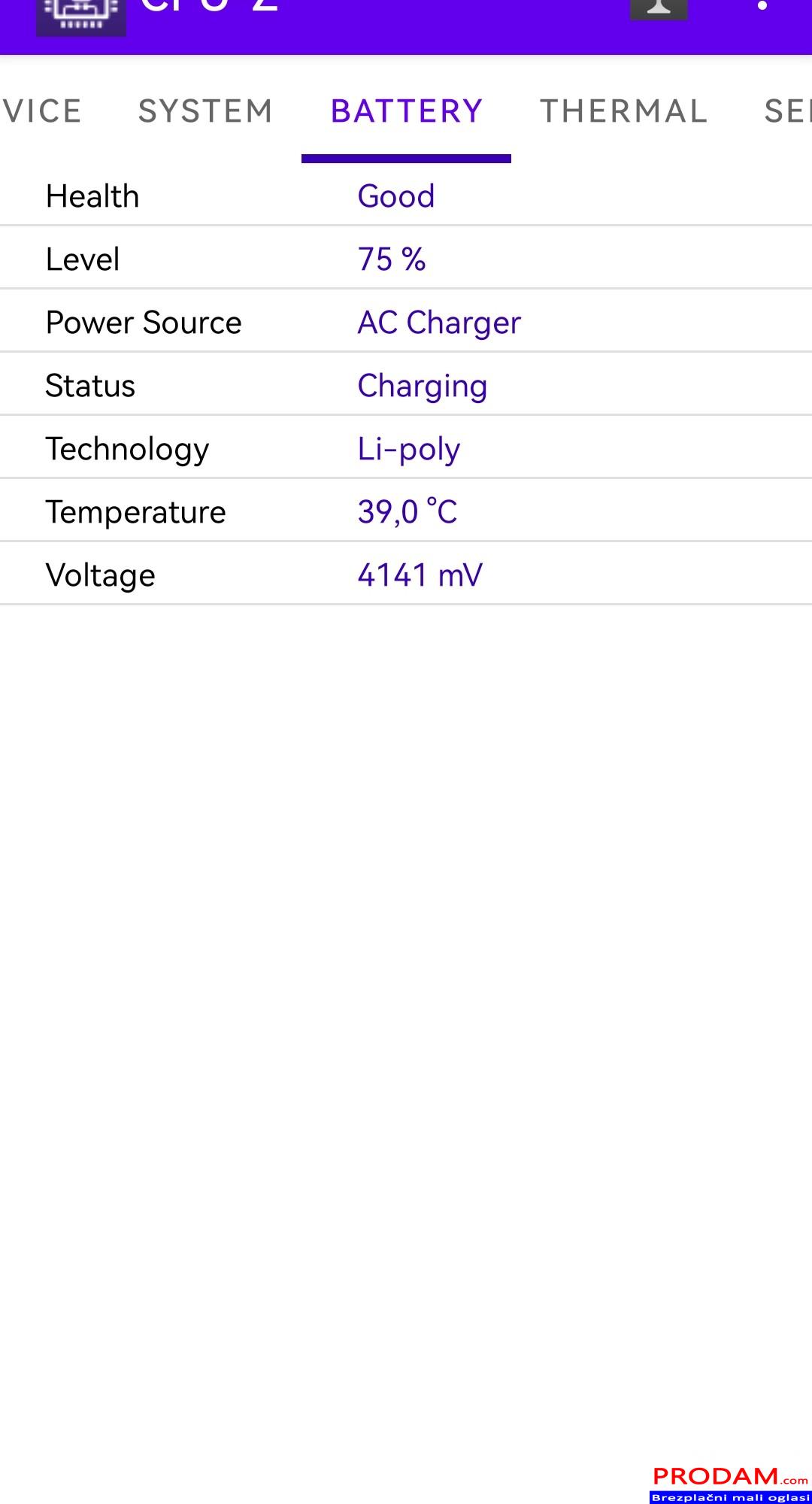This screenshot has width=812, height=1504.
Task: Select the BATTERY tab
Action: 406,111
